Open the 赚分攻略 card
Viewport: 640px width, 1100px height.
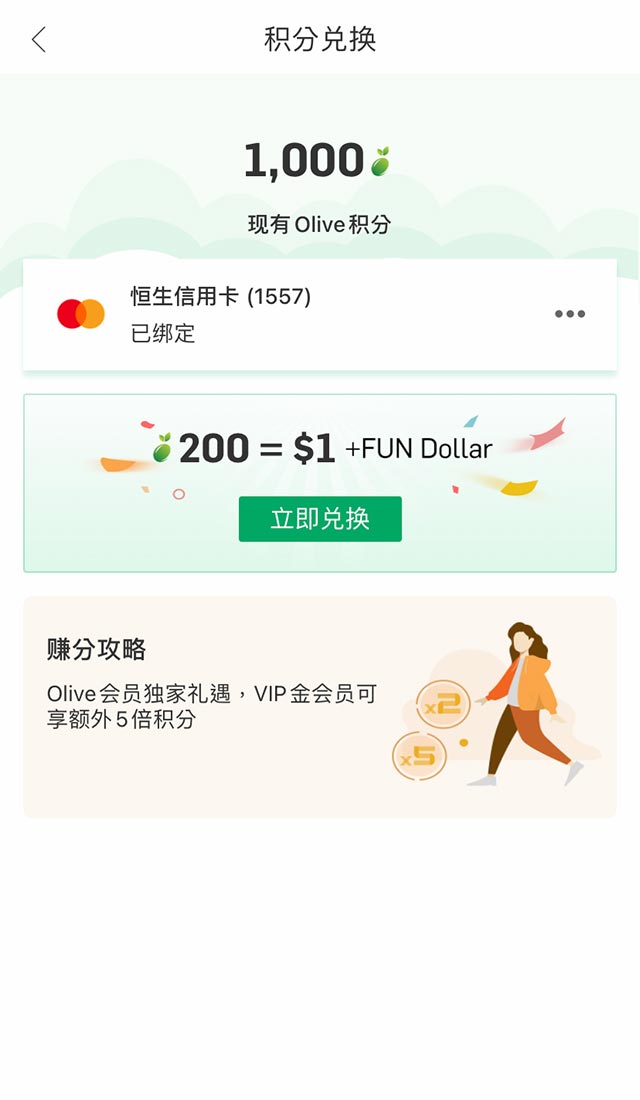click(320, 707)
